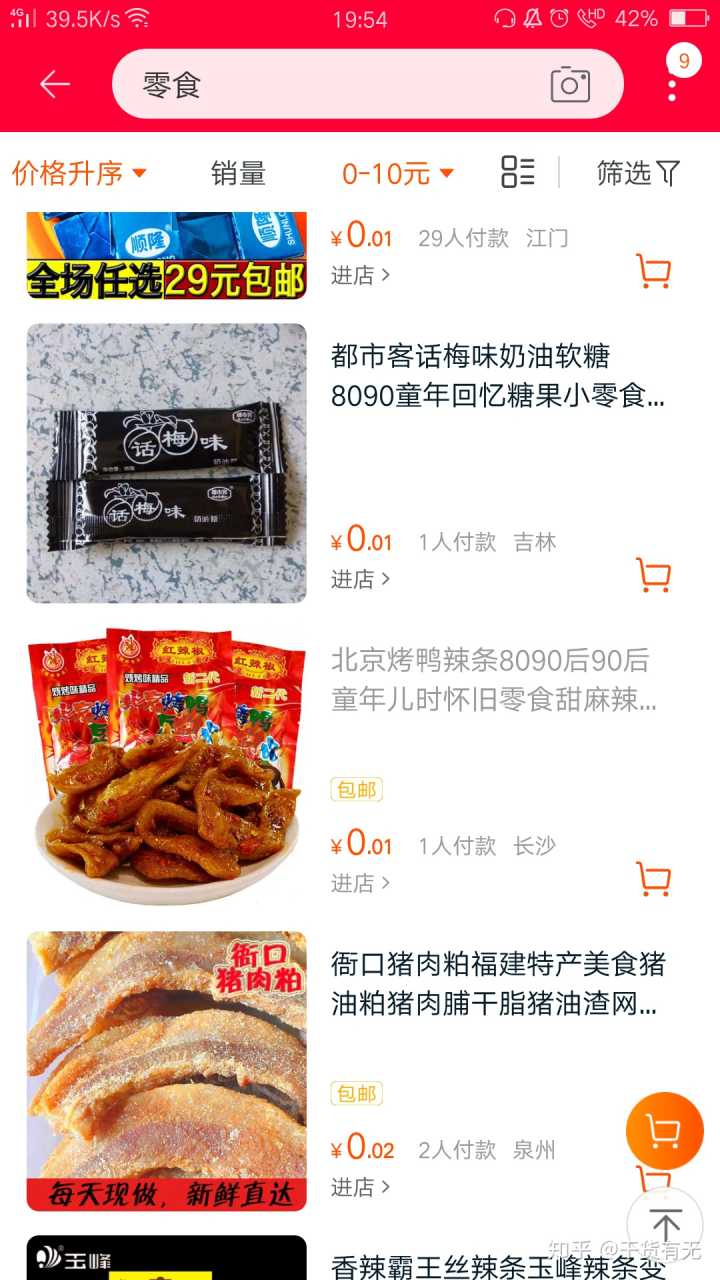The image size is (720, 1280).
Task: Add the 江门 seller's item to cart
Action: click(x=653, y=271)
